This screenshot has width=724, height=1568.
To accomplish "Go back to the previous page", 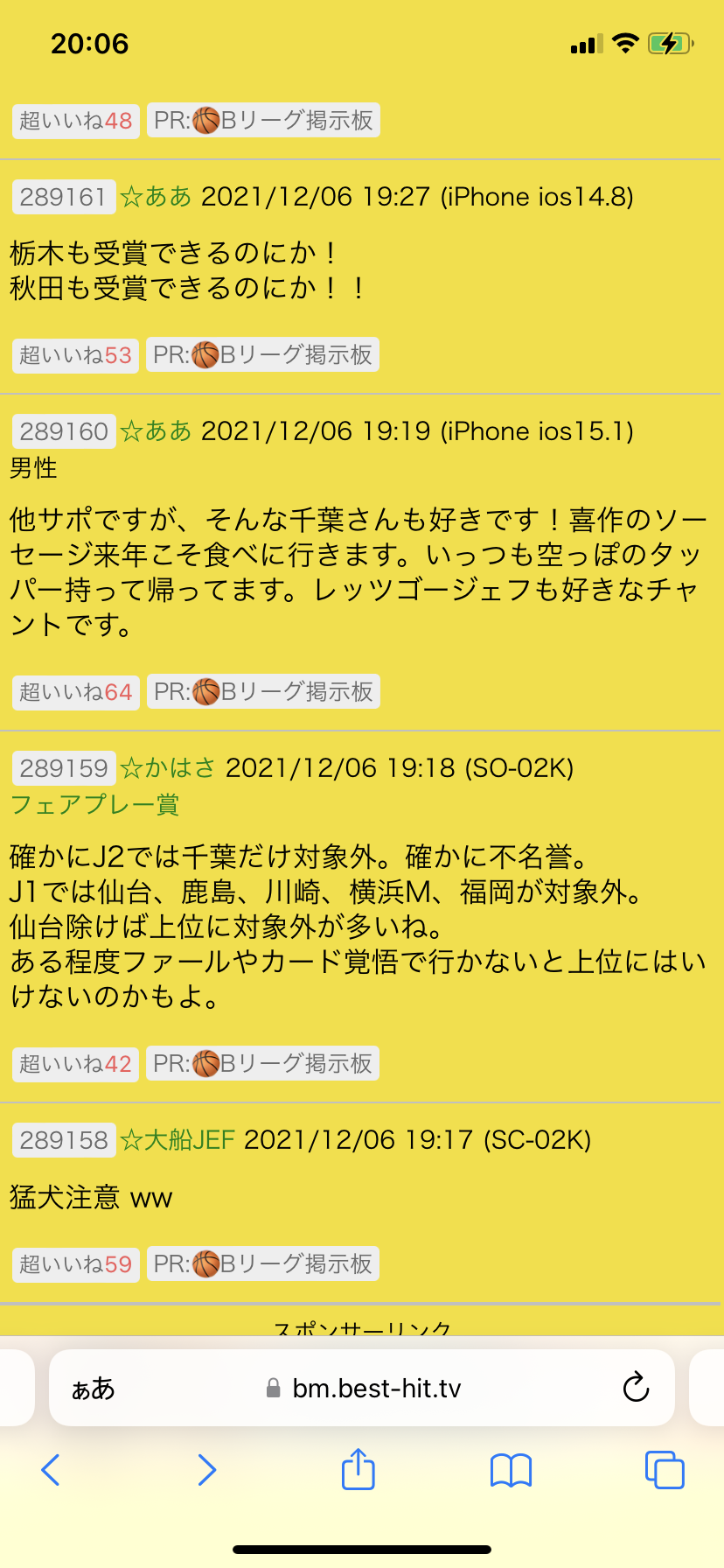I will click(x=51, y=1470).
